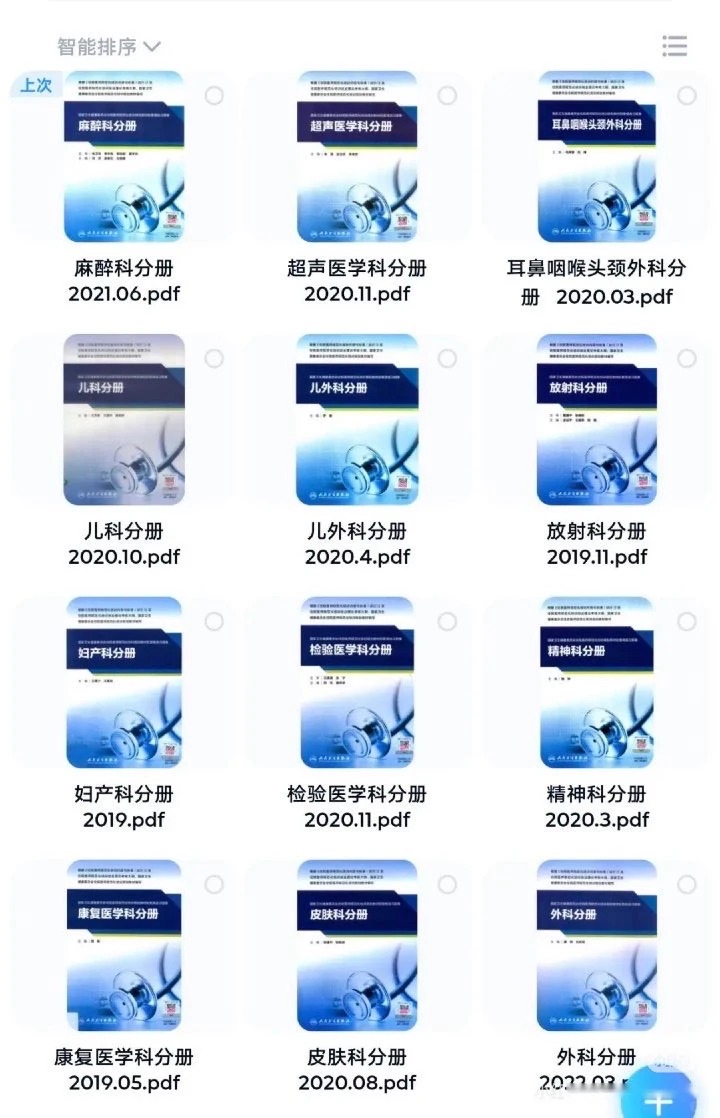The width and height of the screenshot is (720, 1118).
Task: Select the 麻醉科分册 file checkbox
Action: [x=214, y=96]
